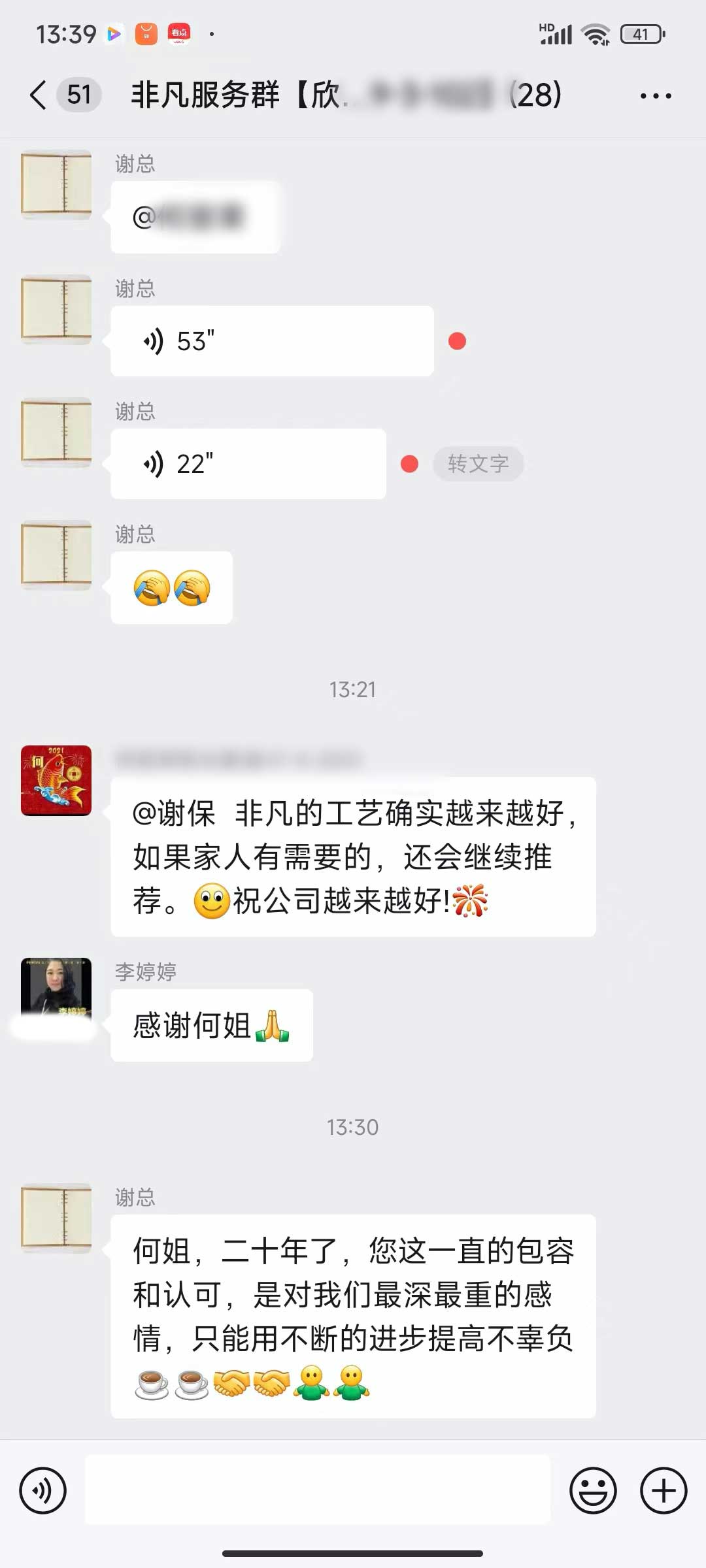The width and height of the screenshot is (706, 1568).
Task: Tap 转文字 to transcribe the voice message
Action: (x=478, y=464)
